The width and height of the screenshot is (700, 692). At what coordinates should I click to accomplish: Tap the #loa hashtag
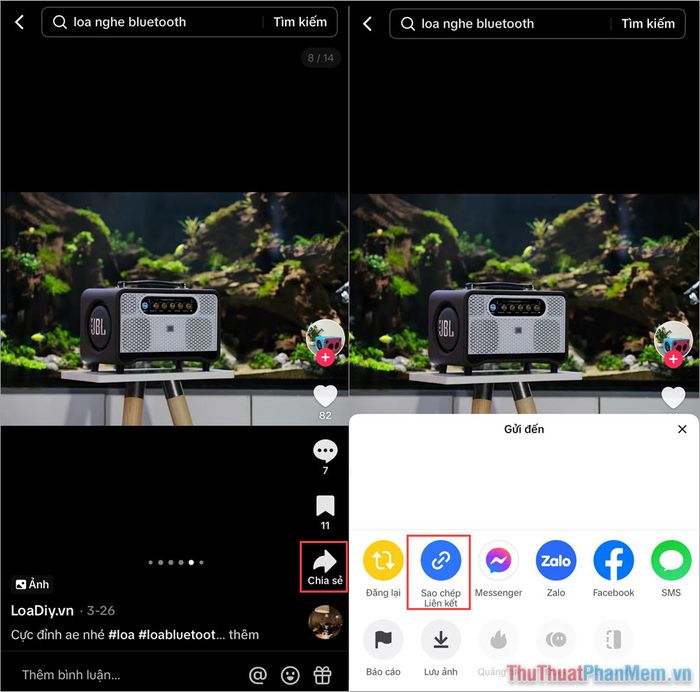(x=123, y=634)
